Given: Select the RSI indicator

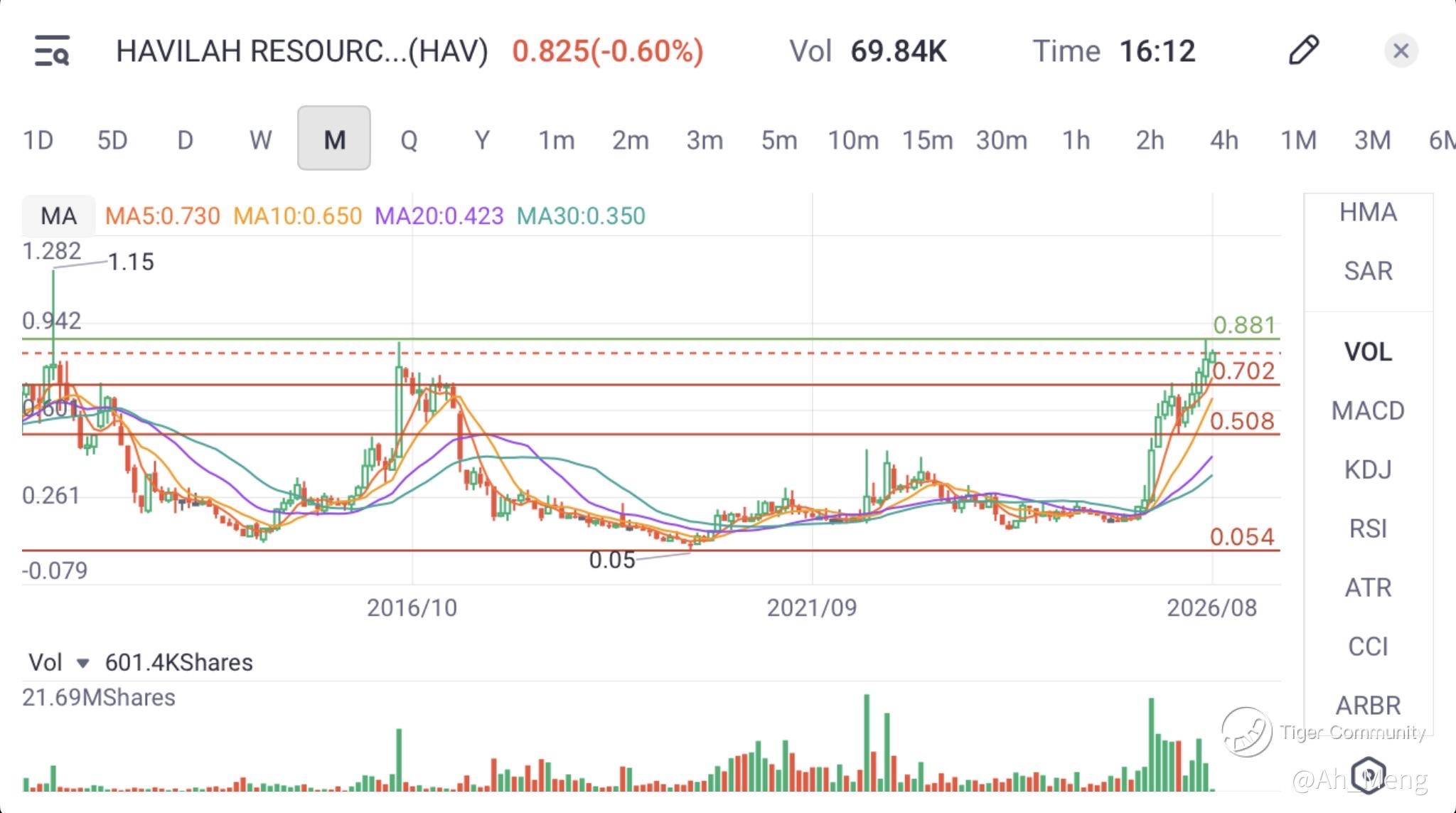Looking at the screenshot, I should coord(1368,528).
